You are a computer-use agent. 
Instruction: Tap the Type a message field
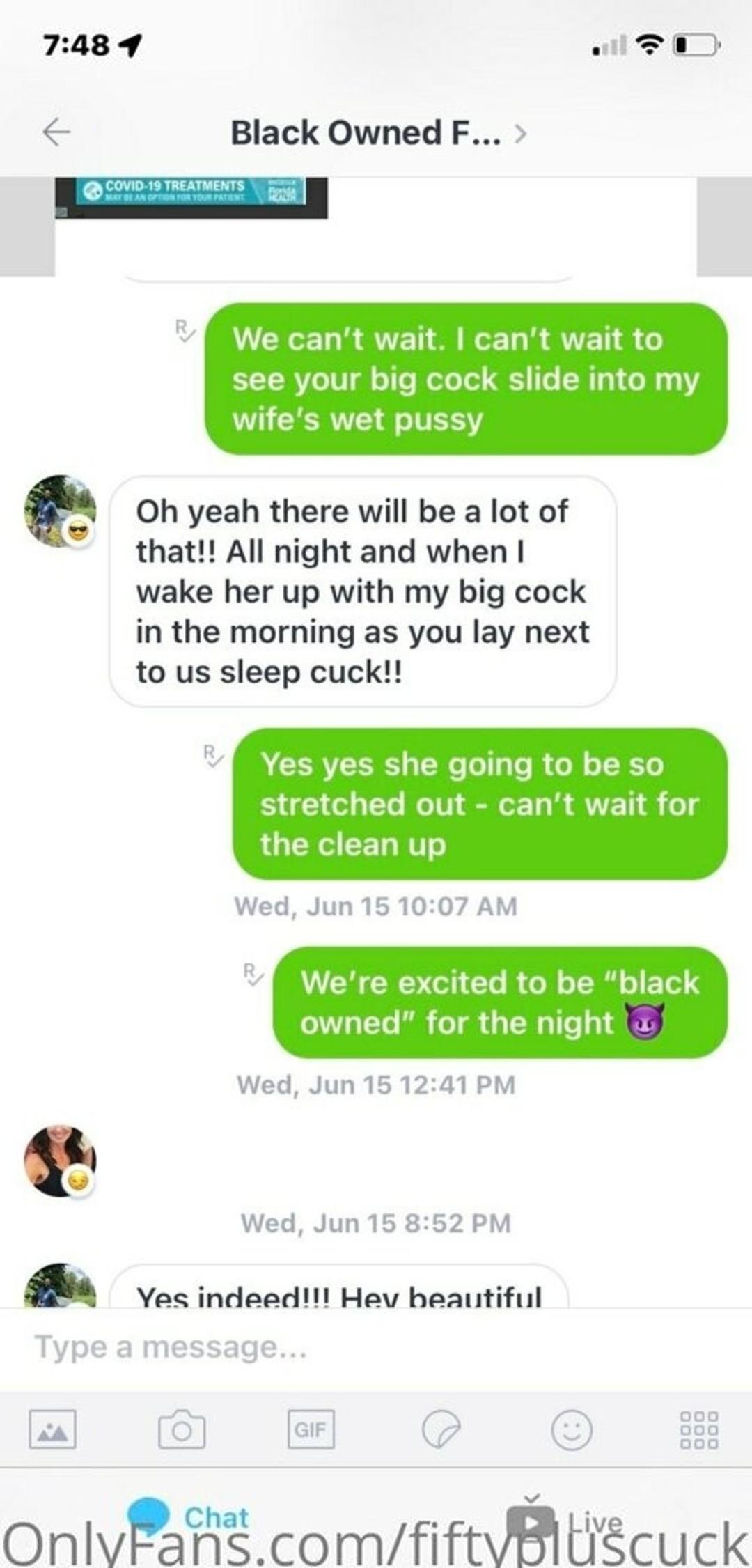point(376,1347)
